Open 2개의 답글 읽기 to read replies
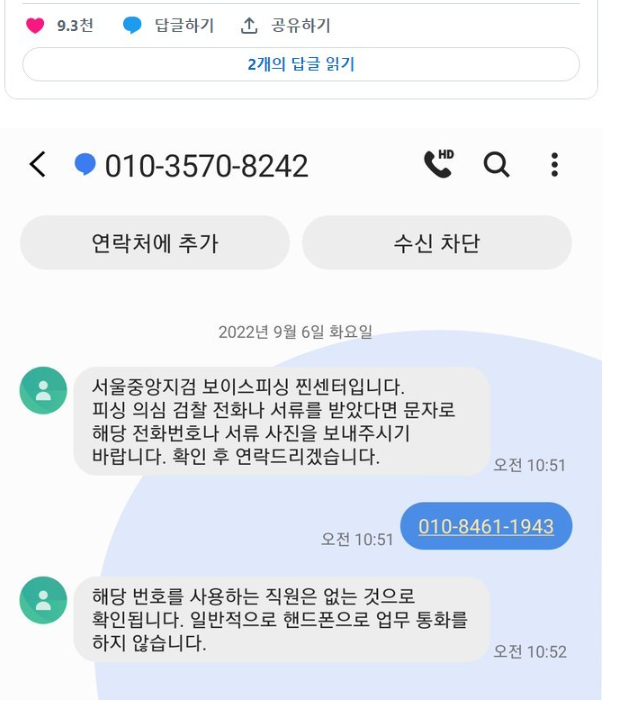The width and height of the screenshot is (619, 723). (x=301, y=65)
